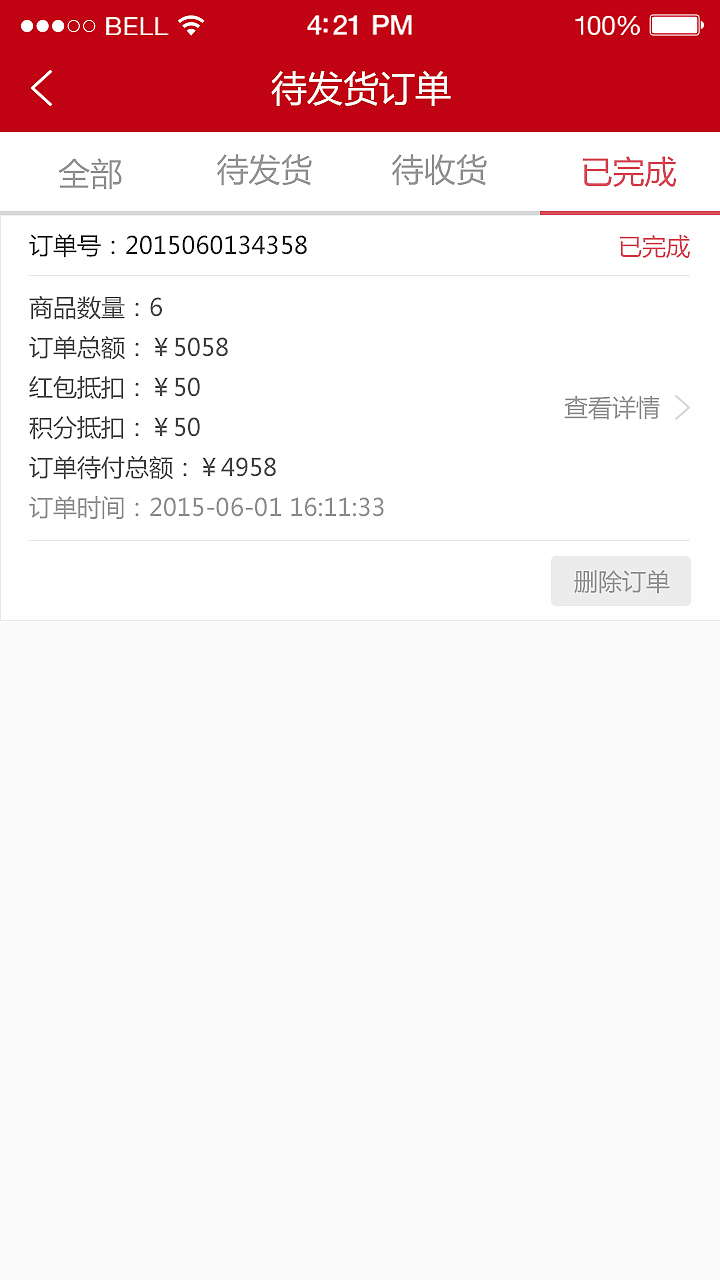Viewport: 720px width, 1280px height.
Task: Tap the red-highlighted 已完成 tab underline indicator
Action: click(x=630, y=211)
